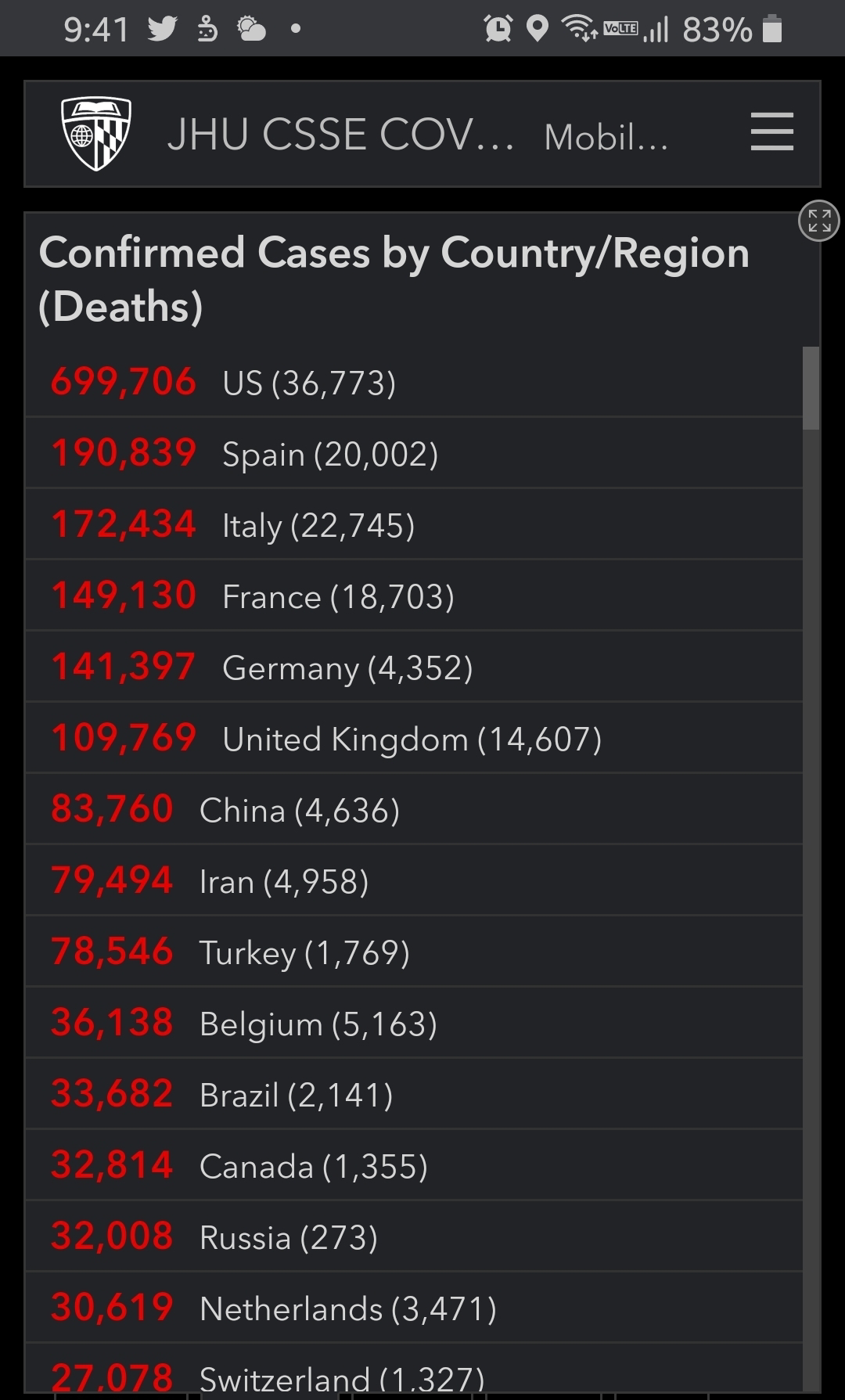Viewport: 845px width, 1400px height.
Task: Choose Italy in the country list
Action: 414,524
